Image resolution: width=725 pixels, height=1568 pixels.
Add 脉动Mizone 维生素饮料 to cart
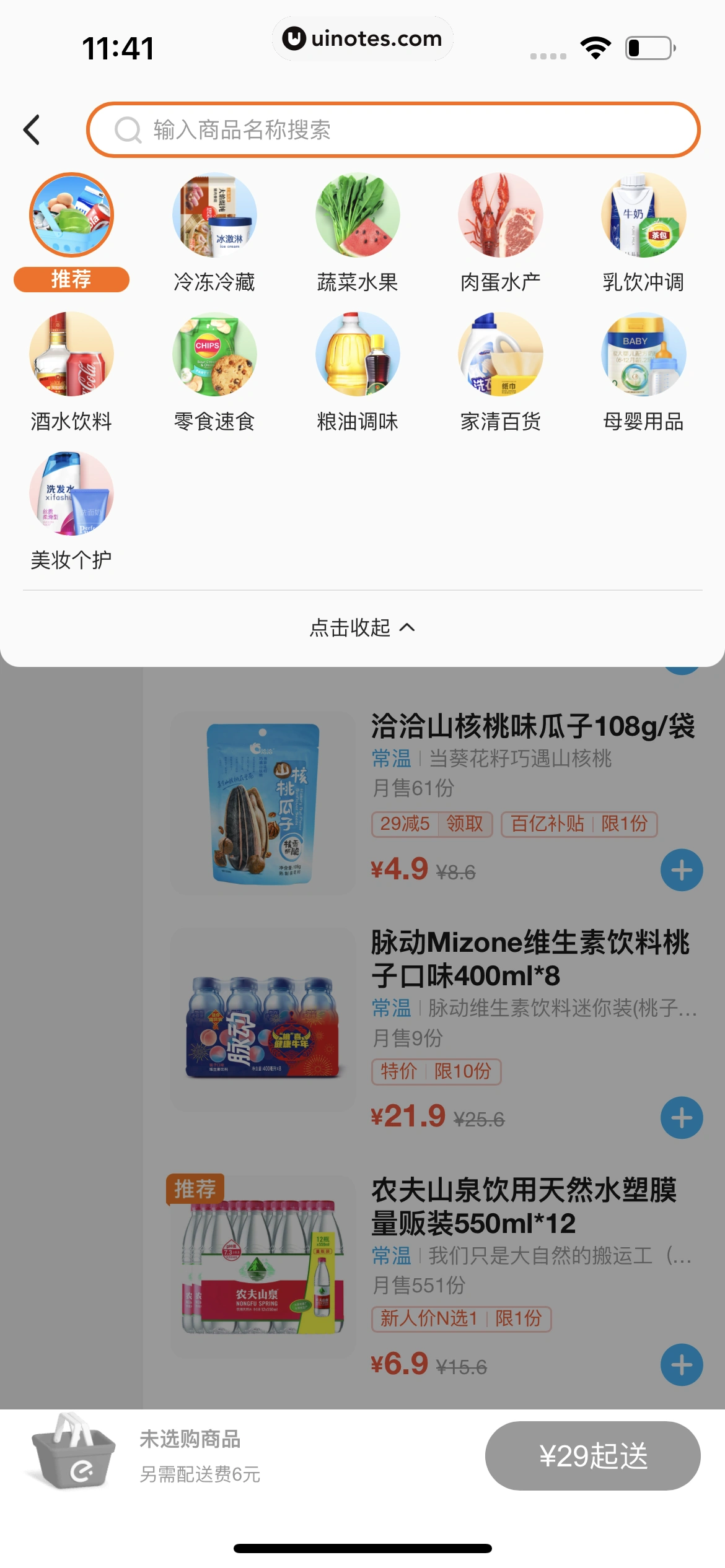(680, 1117)
